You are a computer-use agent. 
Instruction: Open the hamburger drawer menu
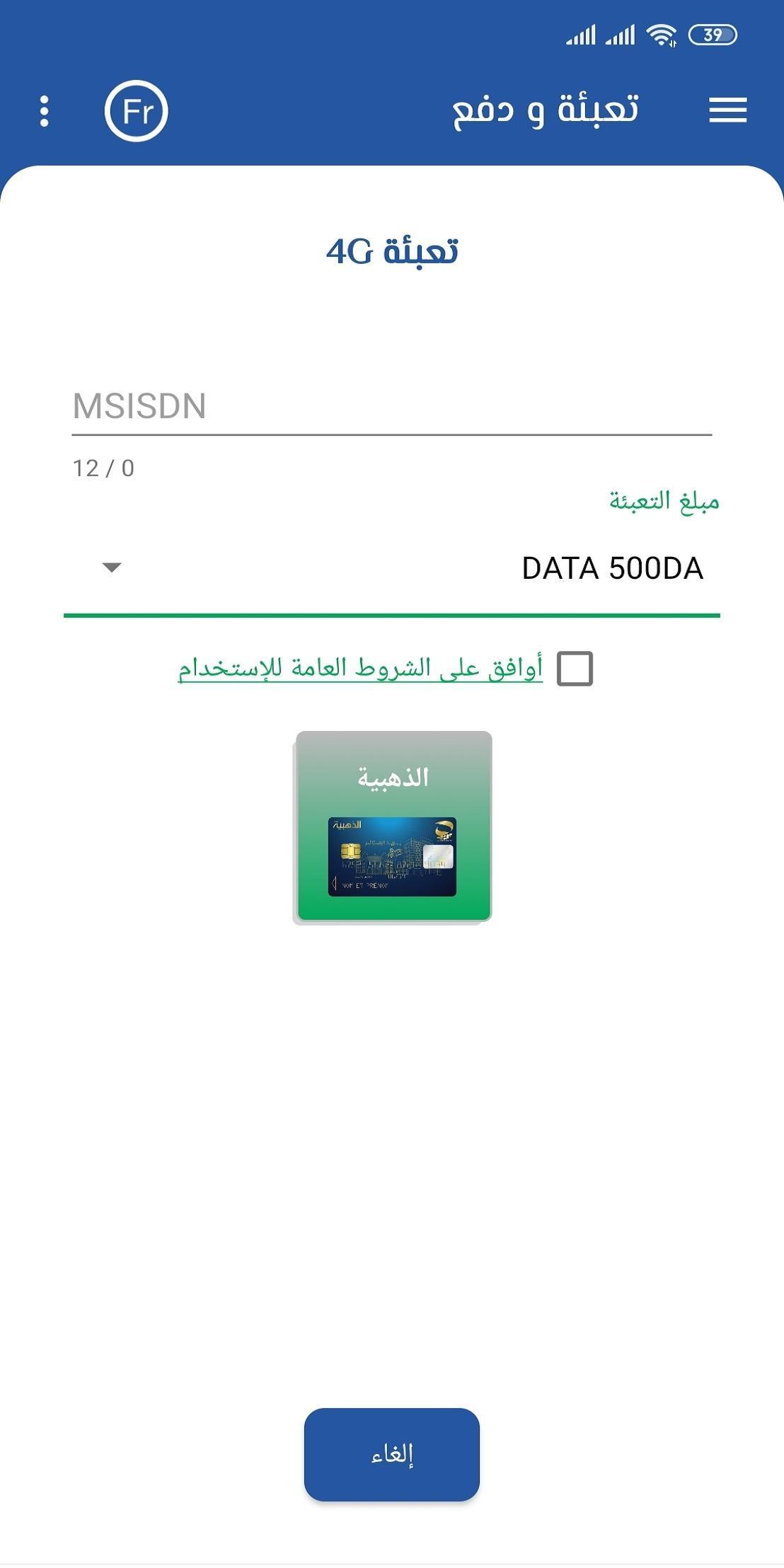[728, 110]
